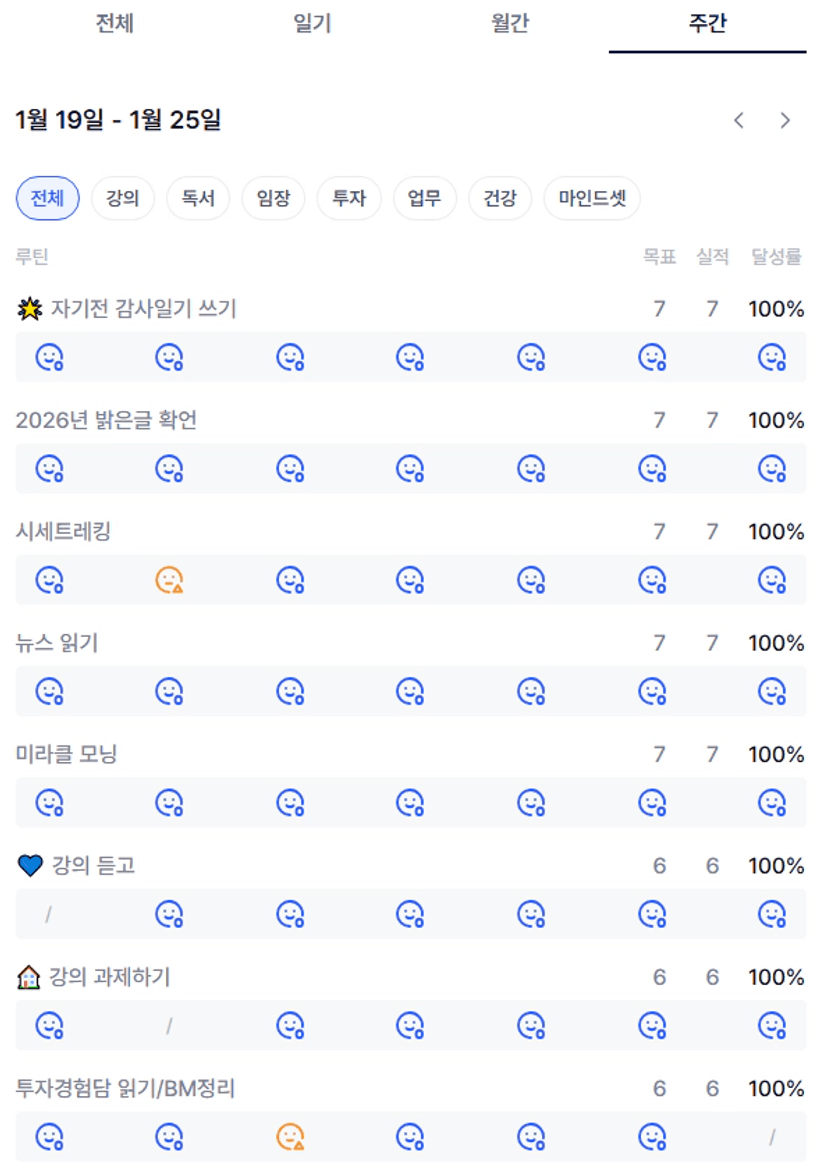Screen dimensions: 827x1172
Task: Filter routines by 독서
Action: tap(198, 198)
